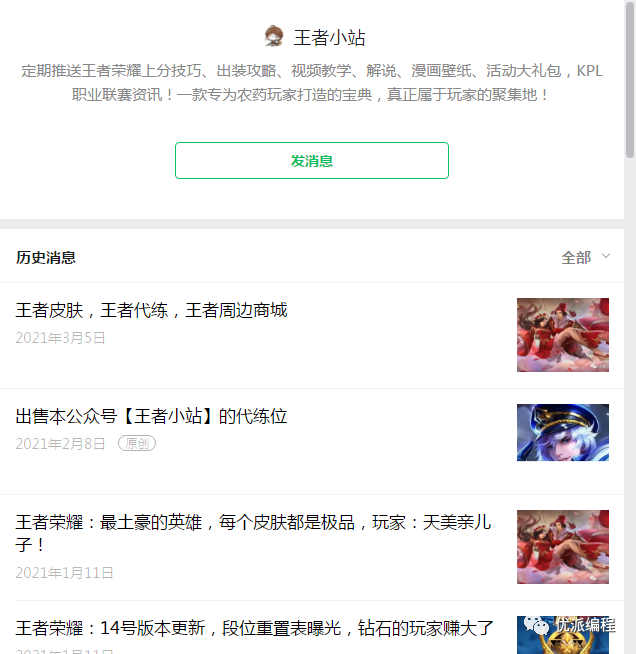Open article 14号版本更新，段位重置表曝光
This screenshot has height=654, width=636.
(254, 628)
